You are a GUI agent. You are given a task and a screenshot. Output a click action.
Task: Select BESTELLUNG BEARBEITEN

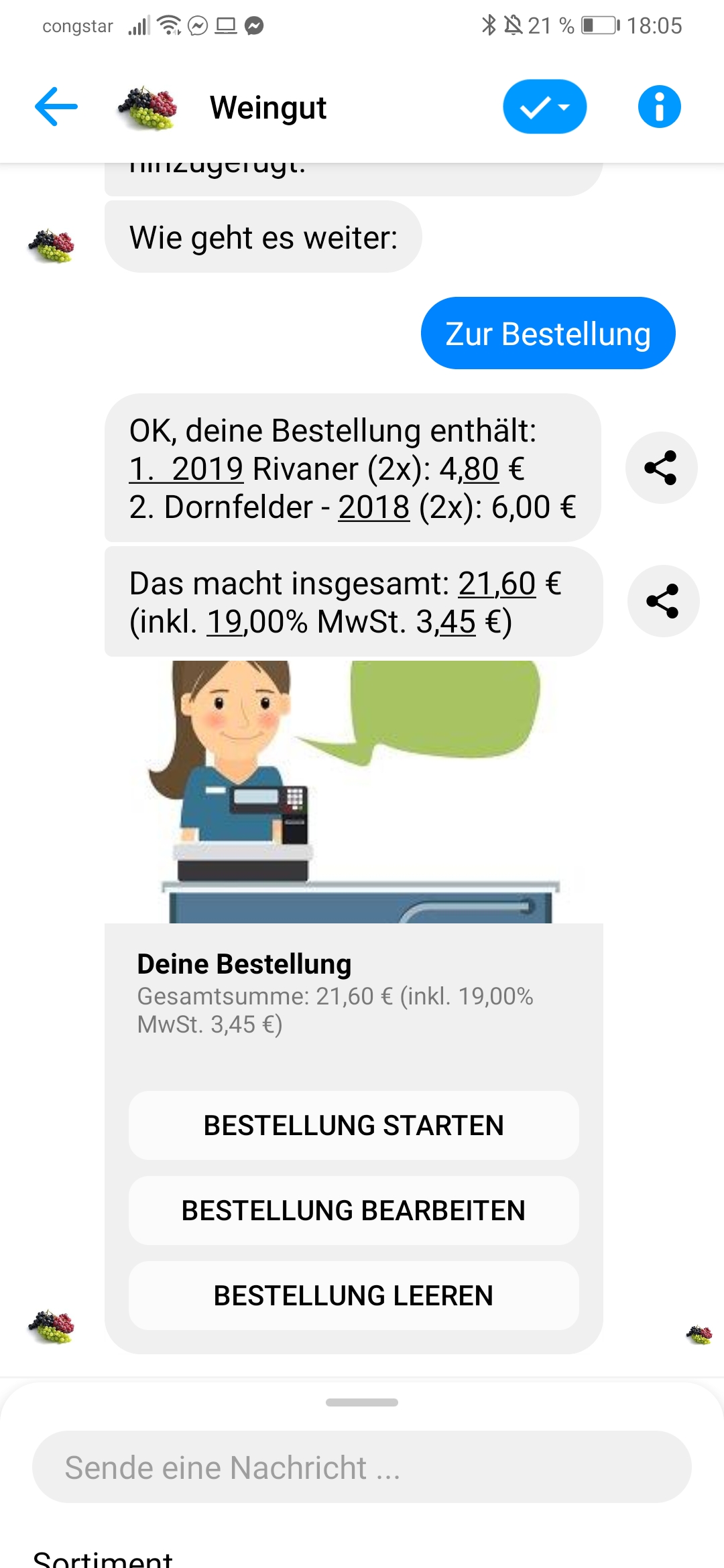(353, 1211)
